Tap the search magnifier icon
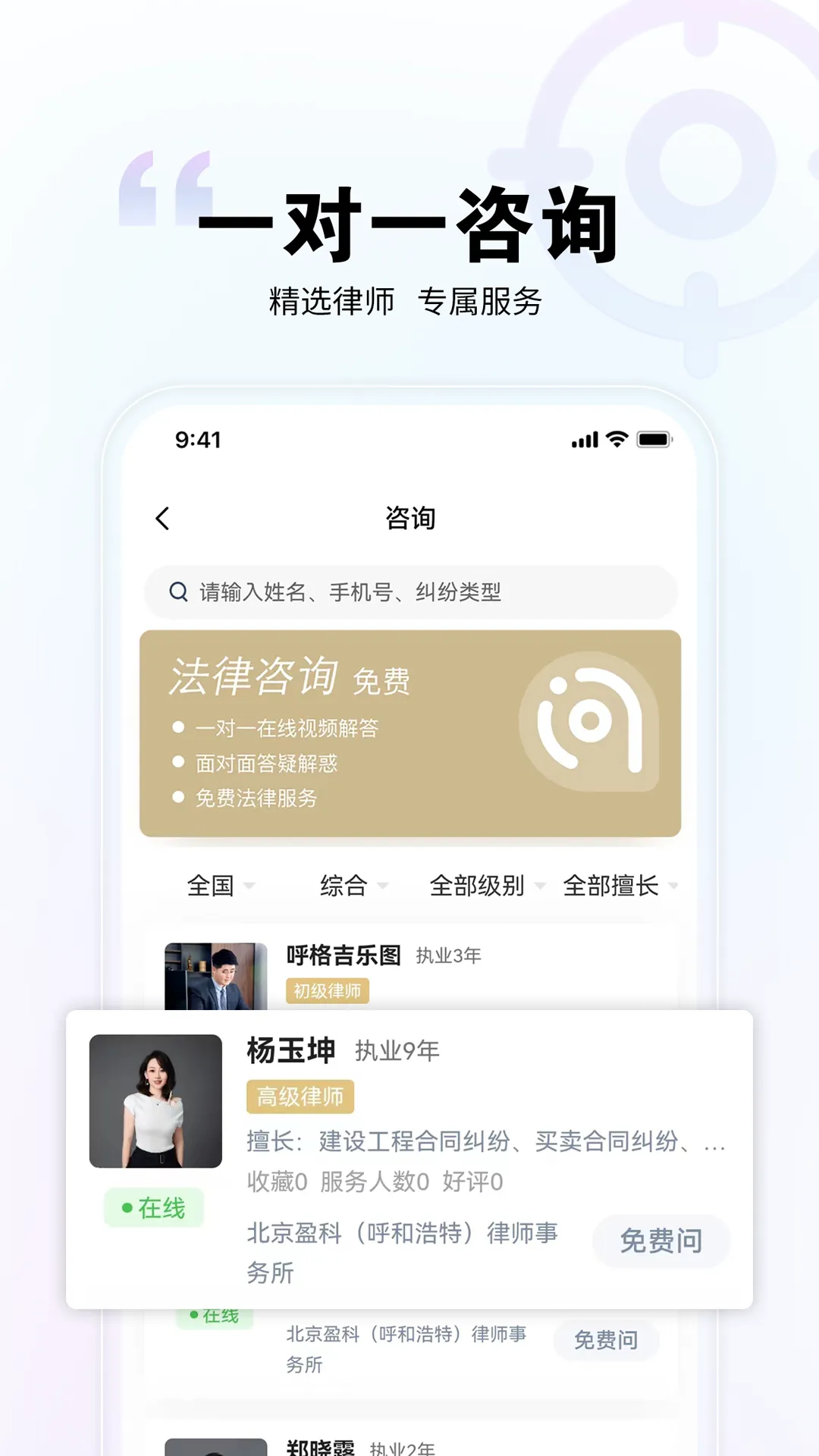This screenshot has width=819, height=1456. coord(177,591)
